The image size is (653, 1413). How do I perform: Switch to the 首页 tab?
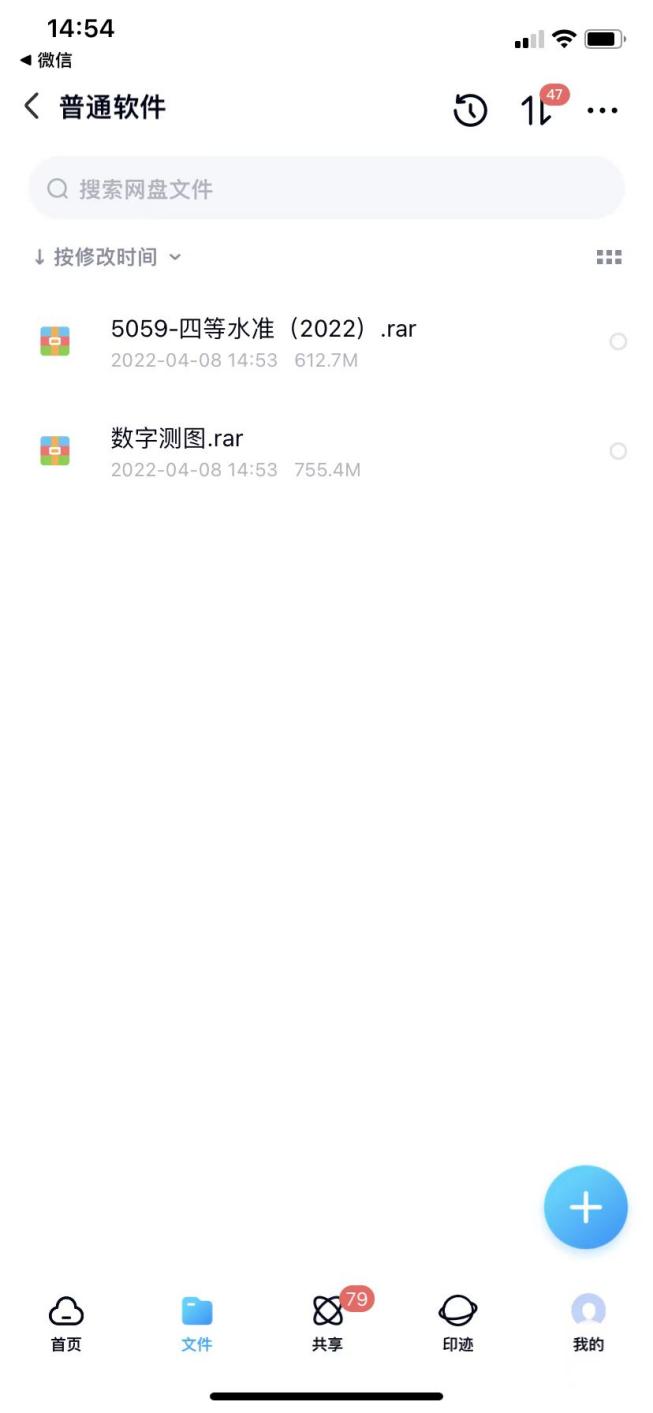tap(66, 1322)
